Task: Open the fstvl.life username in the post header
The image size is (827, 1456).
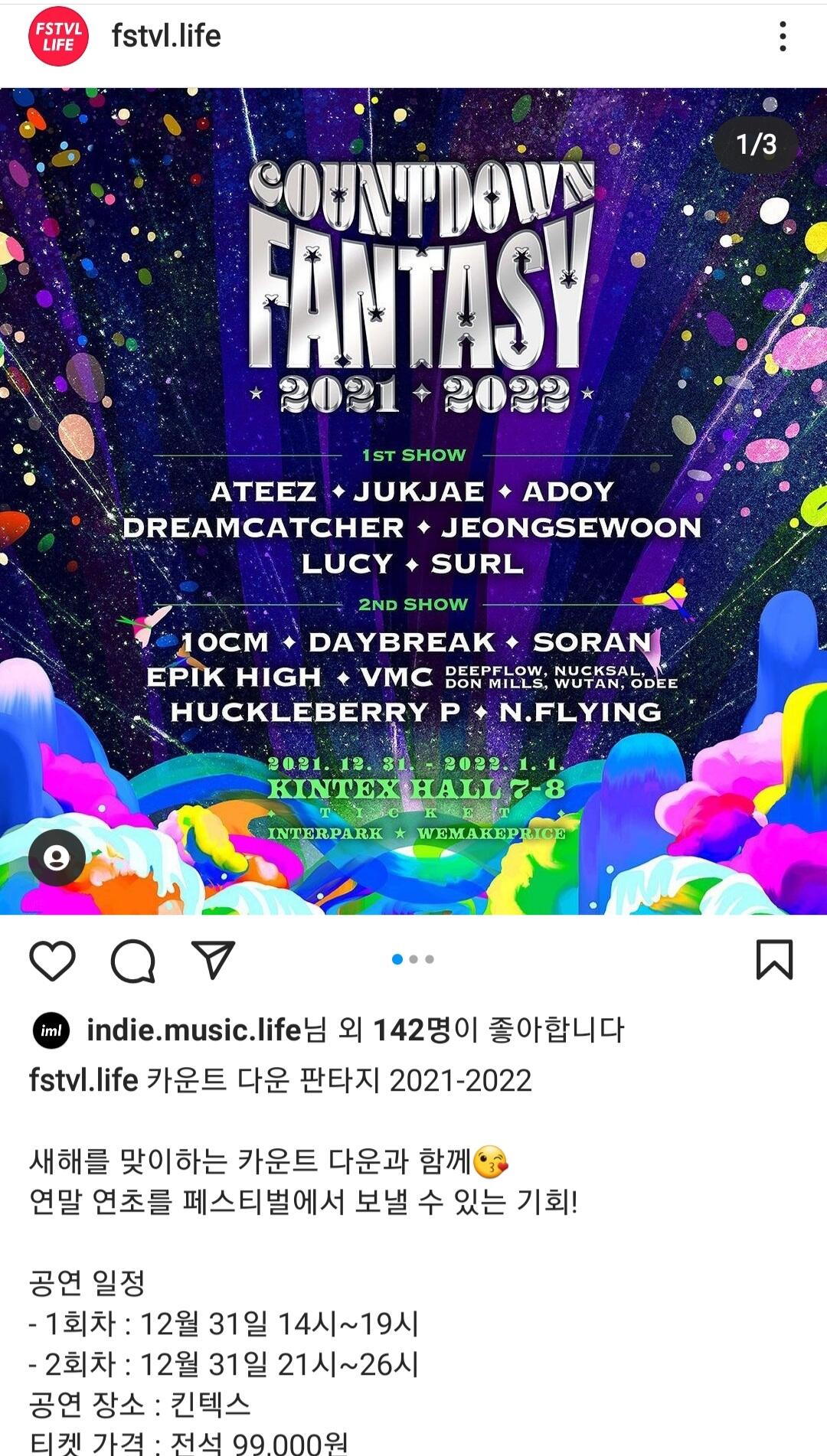Action: click(x=166, y=36)
